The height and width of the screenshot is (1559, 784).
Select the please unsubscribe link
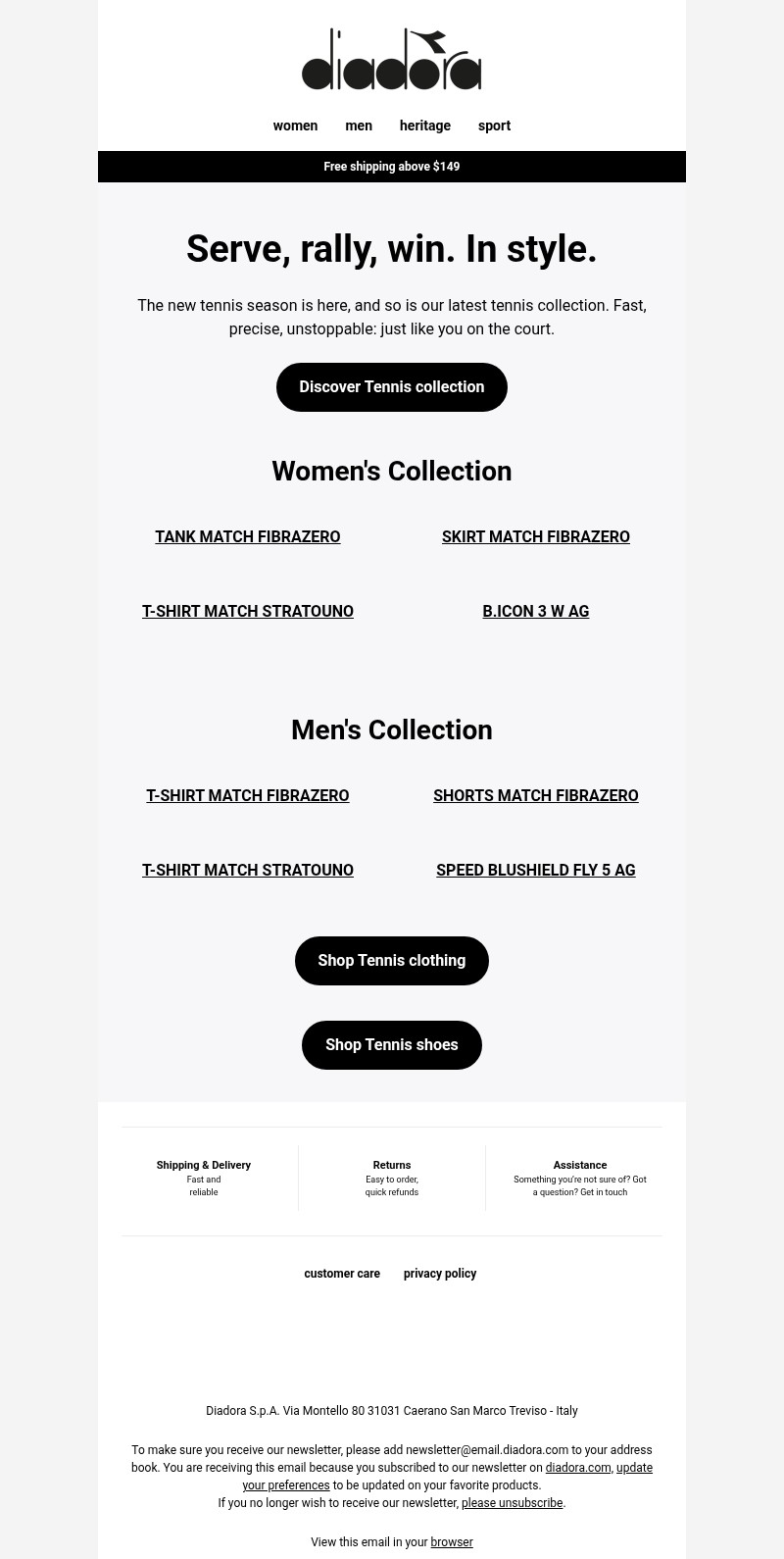point(512,1502)
